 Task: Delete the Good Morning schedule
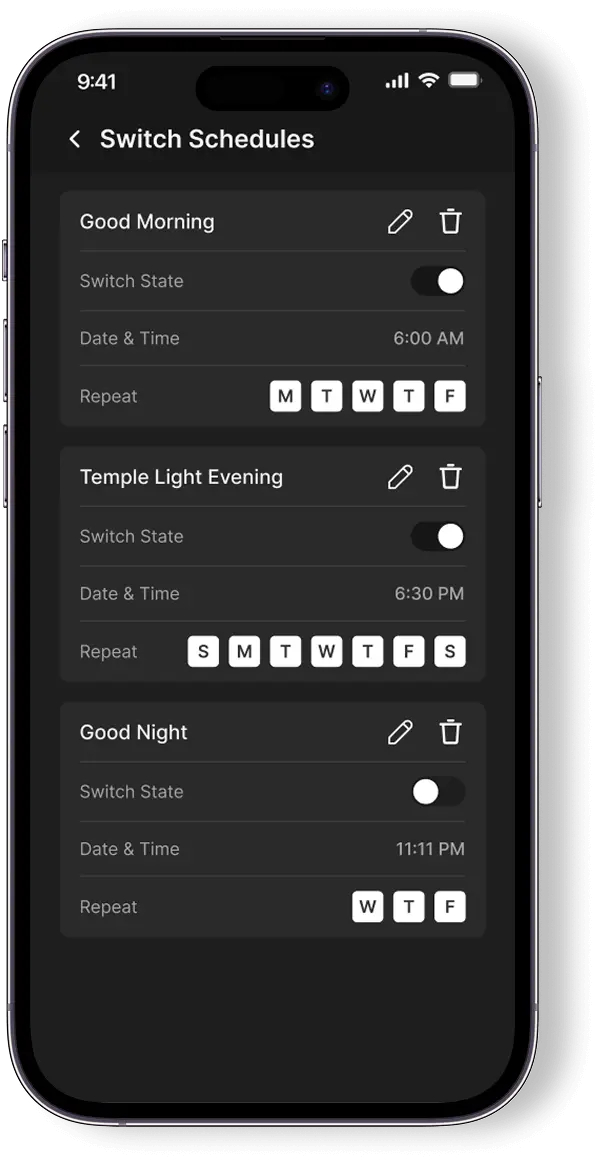[451, 222]
